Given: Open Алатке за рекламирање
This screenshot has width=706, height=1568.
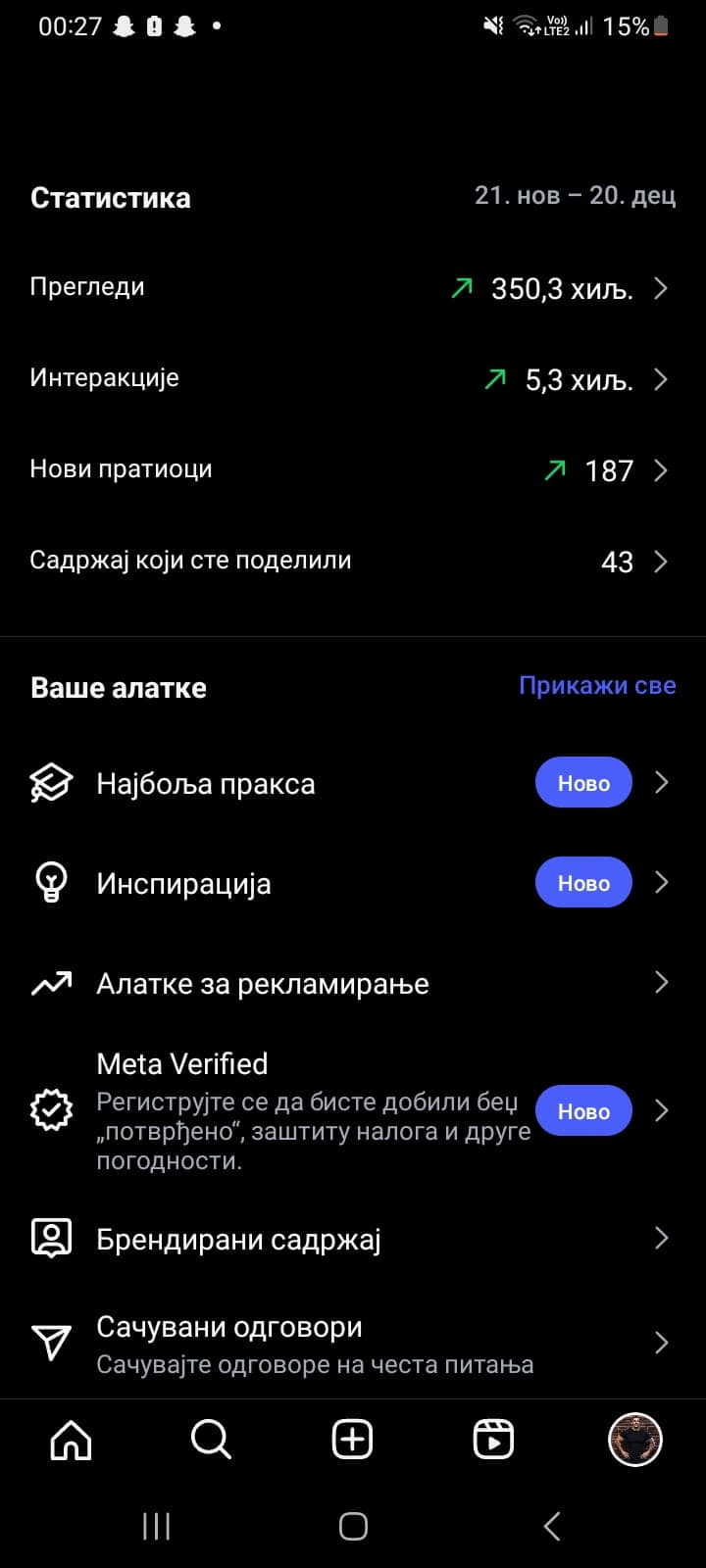Looking at the screenshot, I should 353,983.
